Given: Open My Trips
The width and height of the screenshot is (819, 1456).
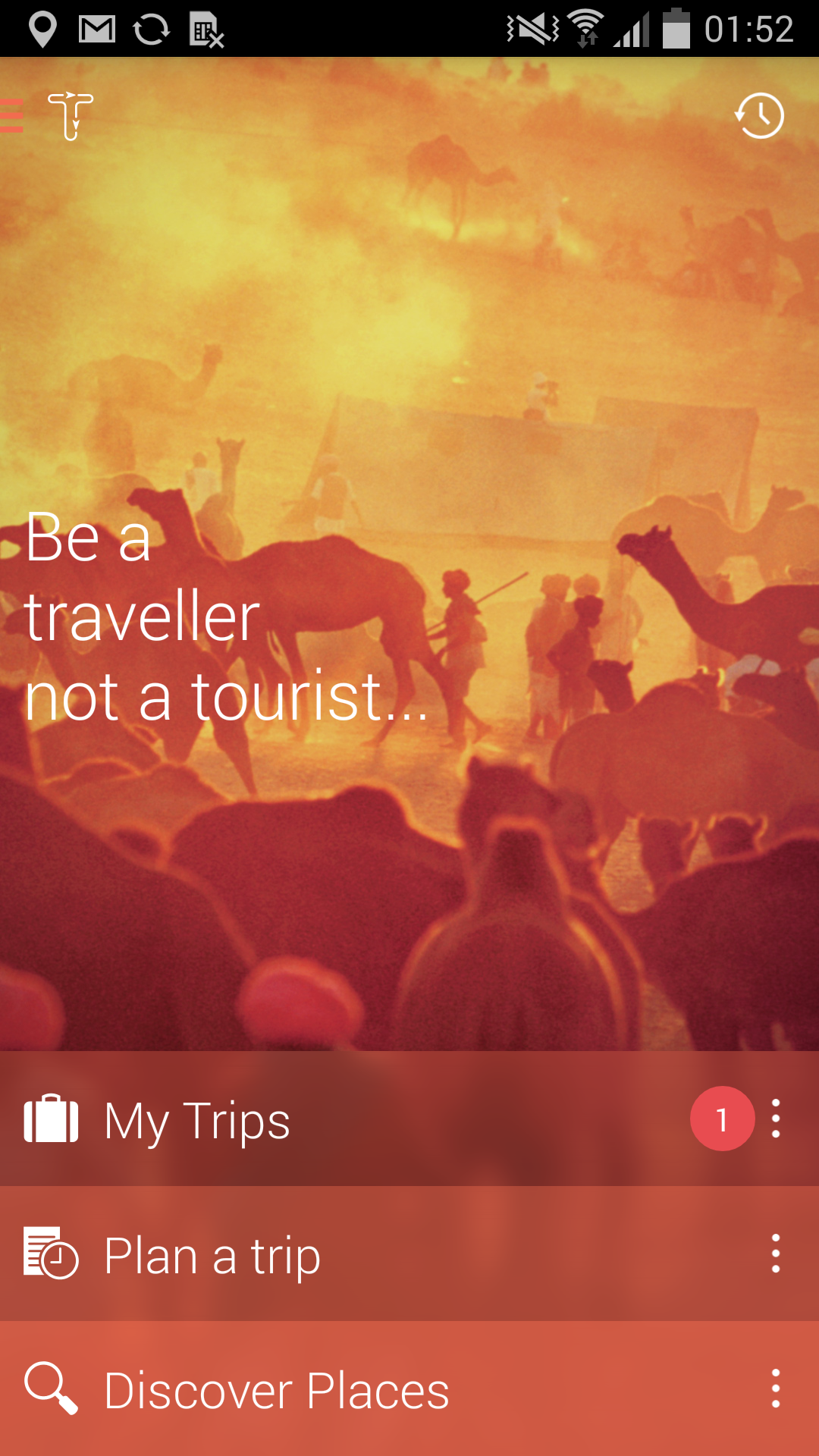Looking at the screenshot, I should coord(197,1120).
